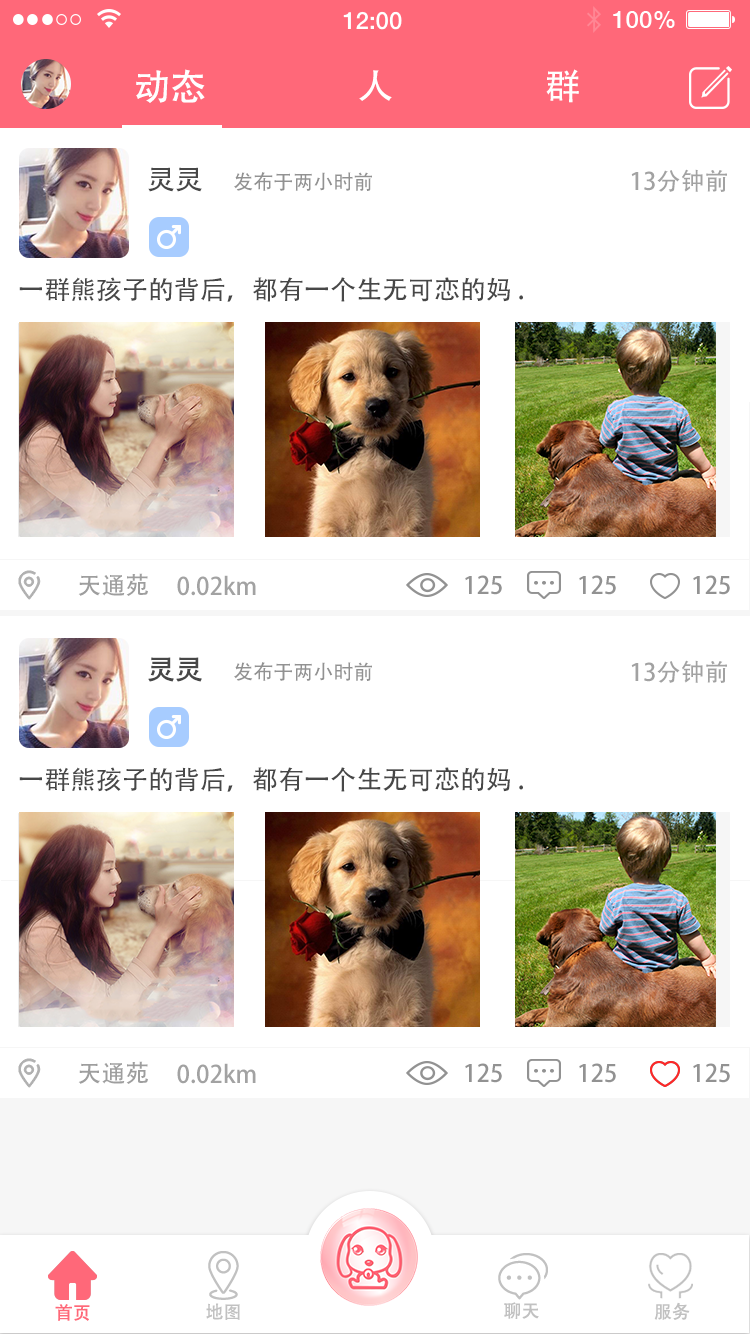
Task: Open the 天通苑 location on the second post
Action: point(112,1074)
